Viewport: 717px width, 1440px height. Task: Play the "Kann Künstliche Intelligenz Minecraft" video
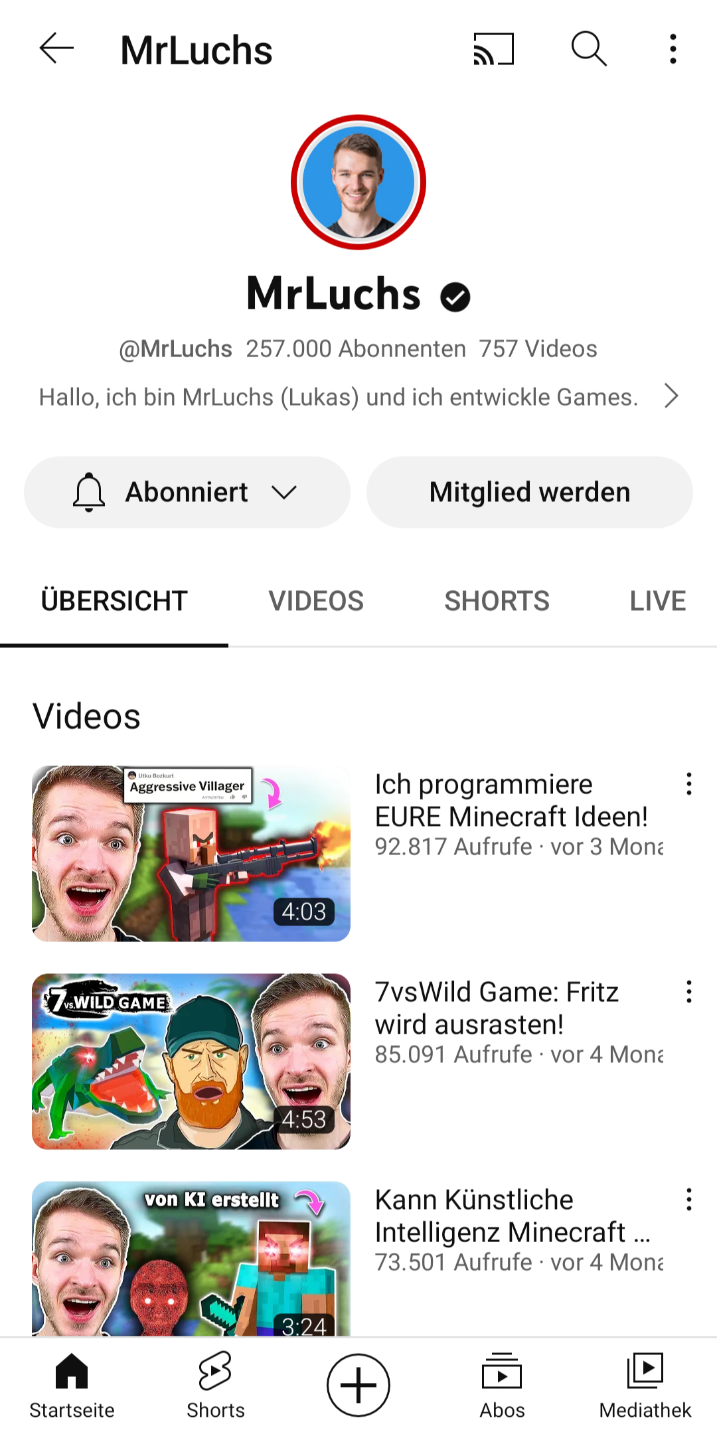click(x=191, y=1260)
